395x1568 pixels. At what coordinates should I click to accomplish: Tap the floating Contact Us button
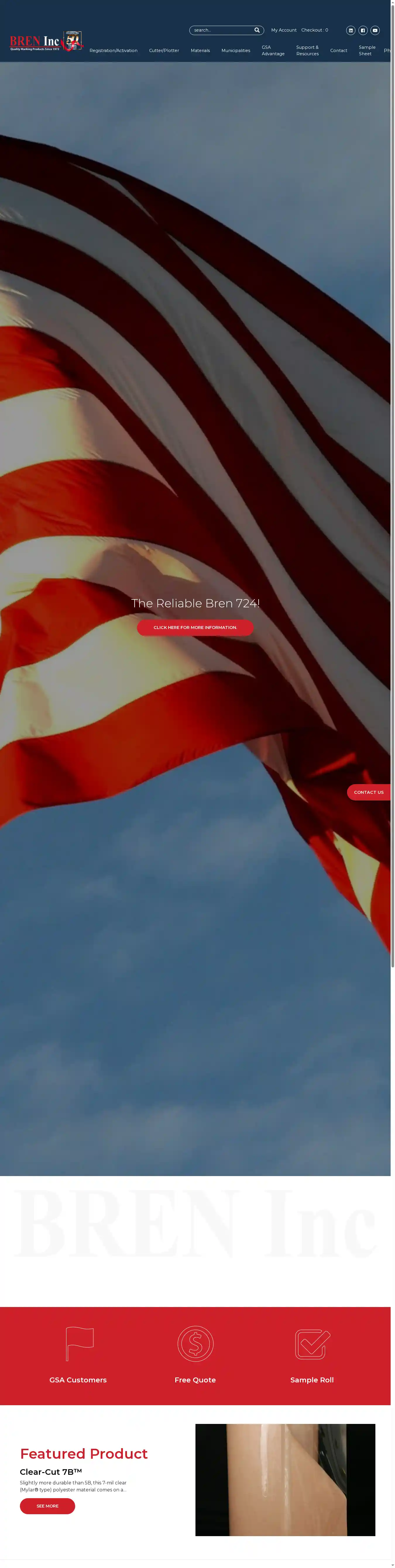[x=368, y=792]
